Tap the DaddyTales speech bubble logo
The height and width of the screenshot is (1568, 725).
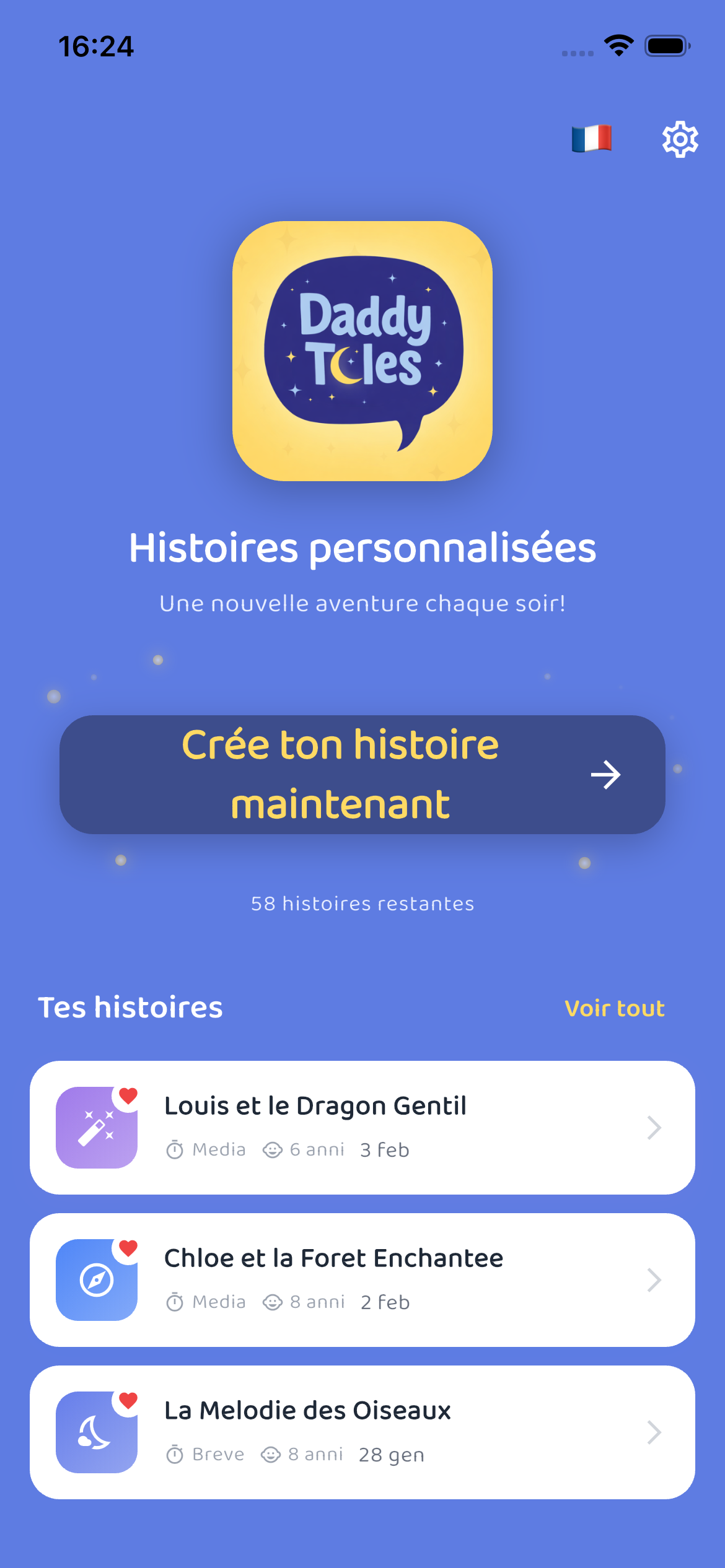pyautogui.click(x=362, y=354)
